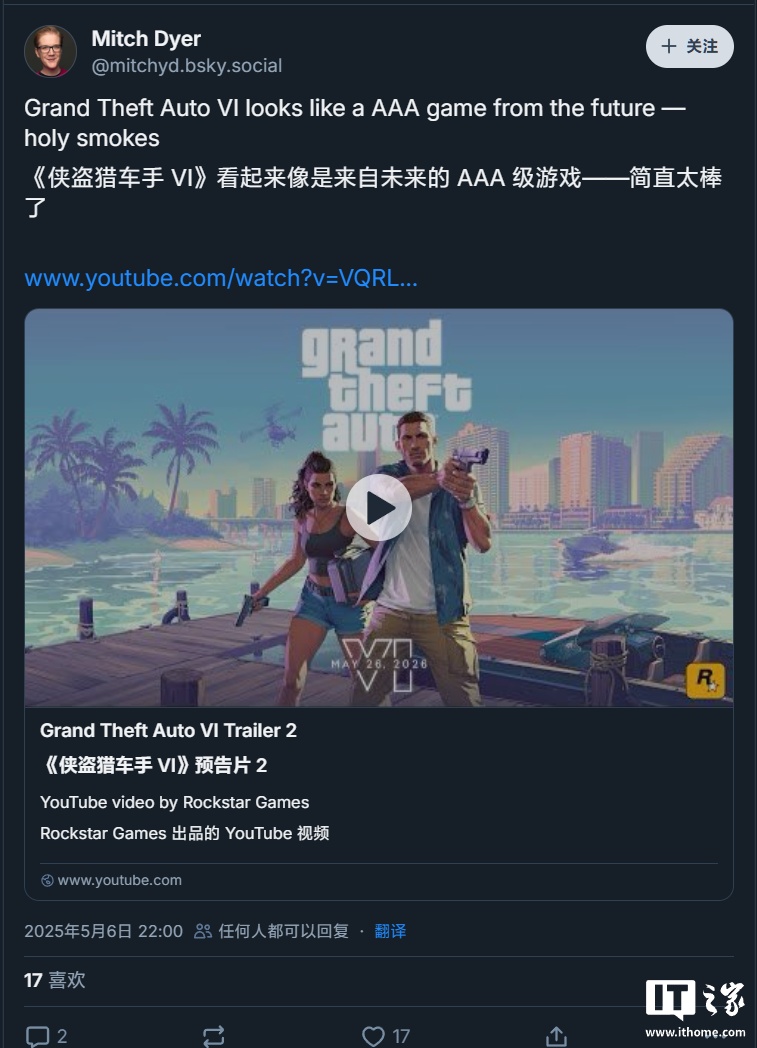Tap 翻译 to translate the post
This screenshot has width=757, height=1048.
[x=390, y=931]
